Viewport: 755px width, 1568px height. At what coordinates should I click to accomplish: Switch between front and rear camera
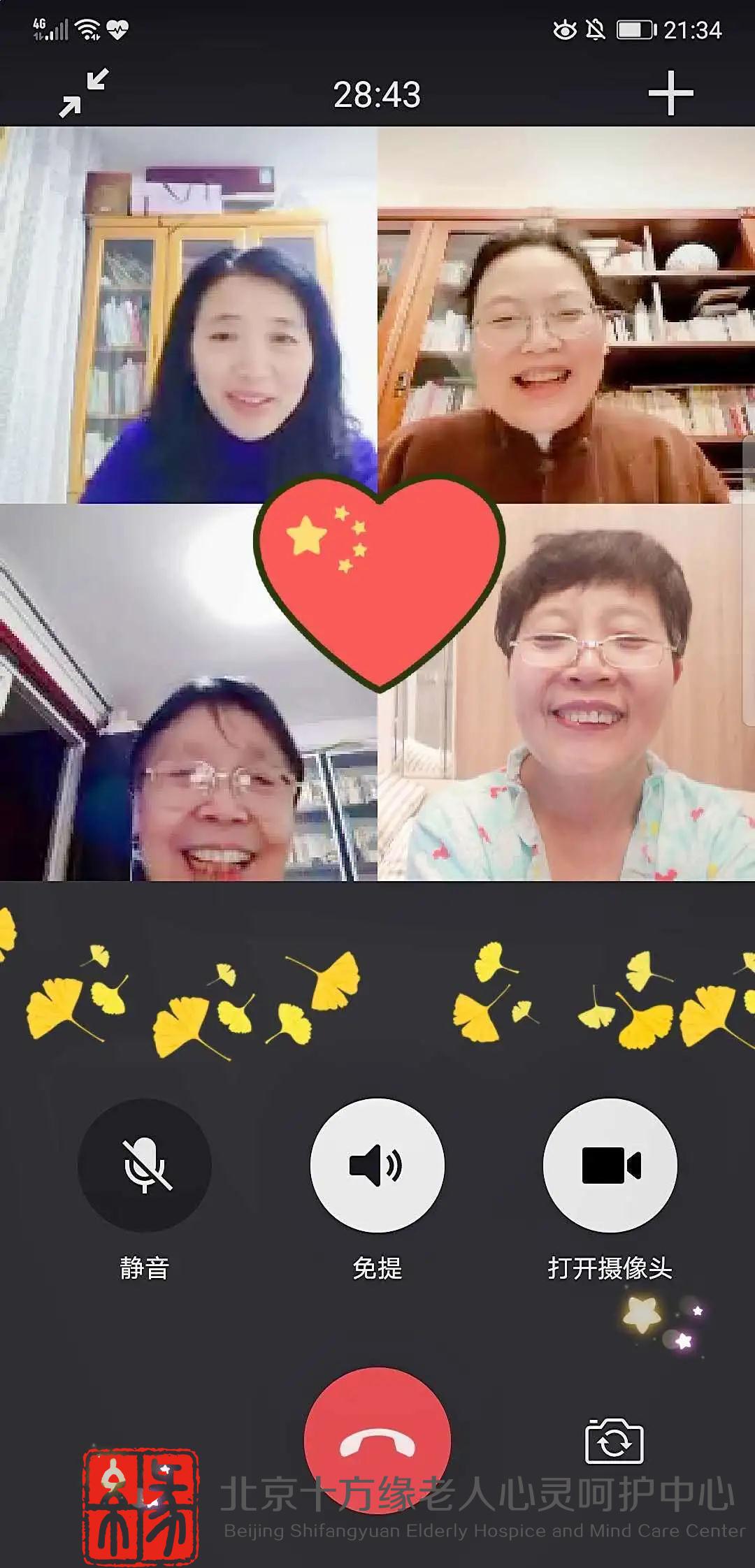[x=614, y=1441]
